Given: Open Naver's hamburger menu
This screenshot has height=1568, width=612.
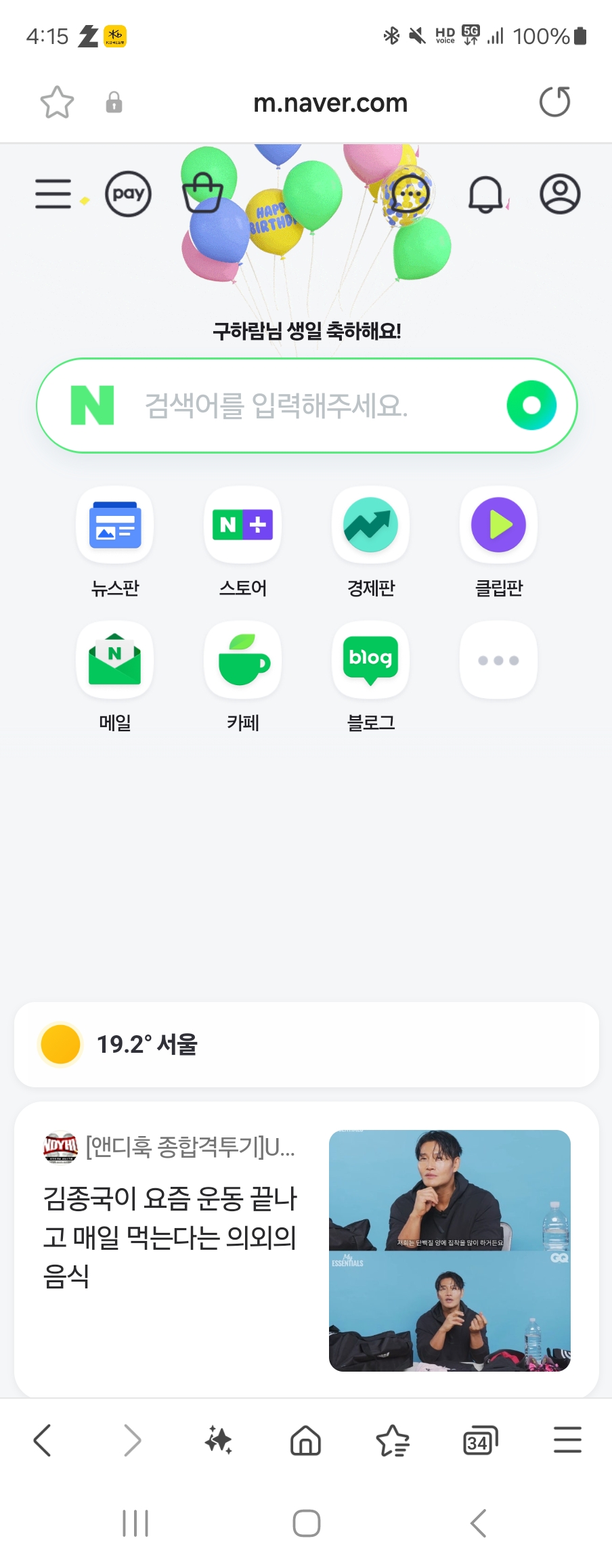Looking at the screenshot, I should point(53,194).
